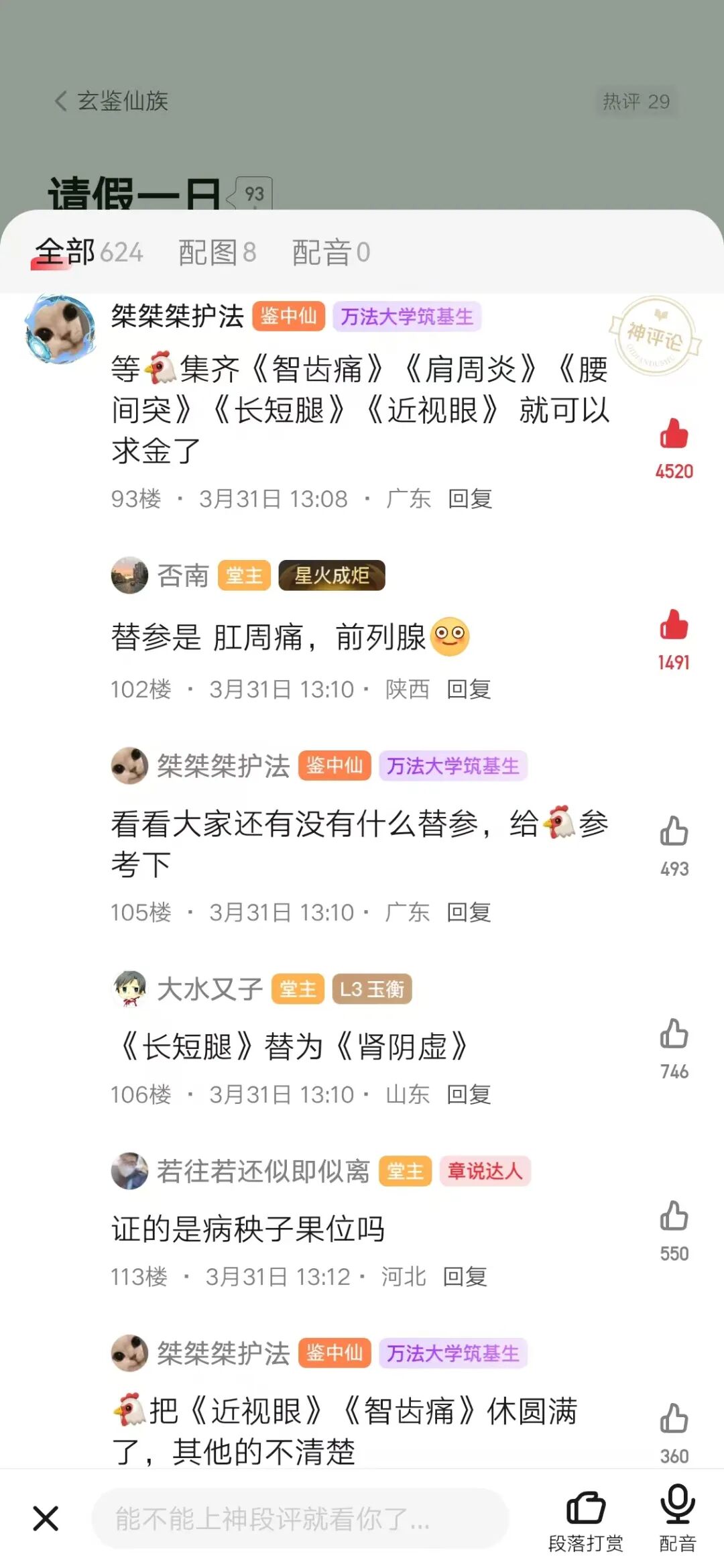Select the 配音 microphone icon
This screenshot has width=724, height=1568.
[x=677, y=1511]
